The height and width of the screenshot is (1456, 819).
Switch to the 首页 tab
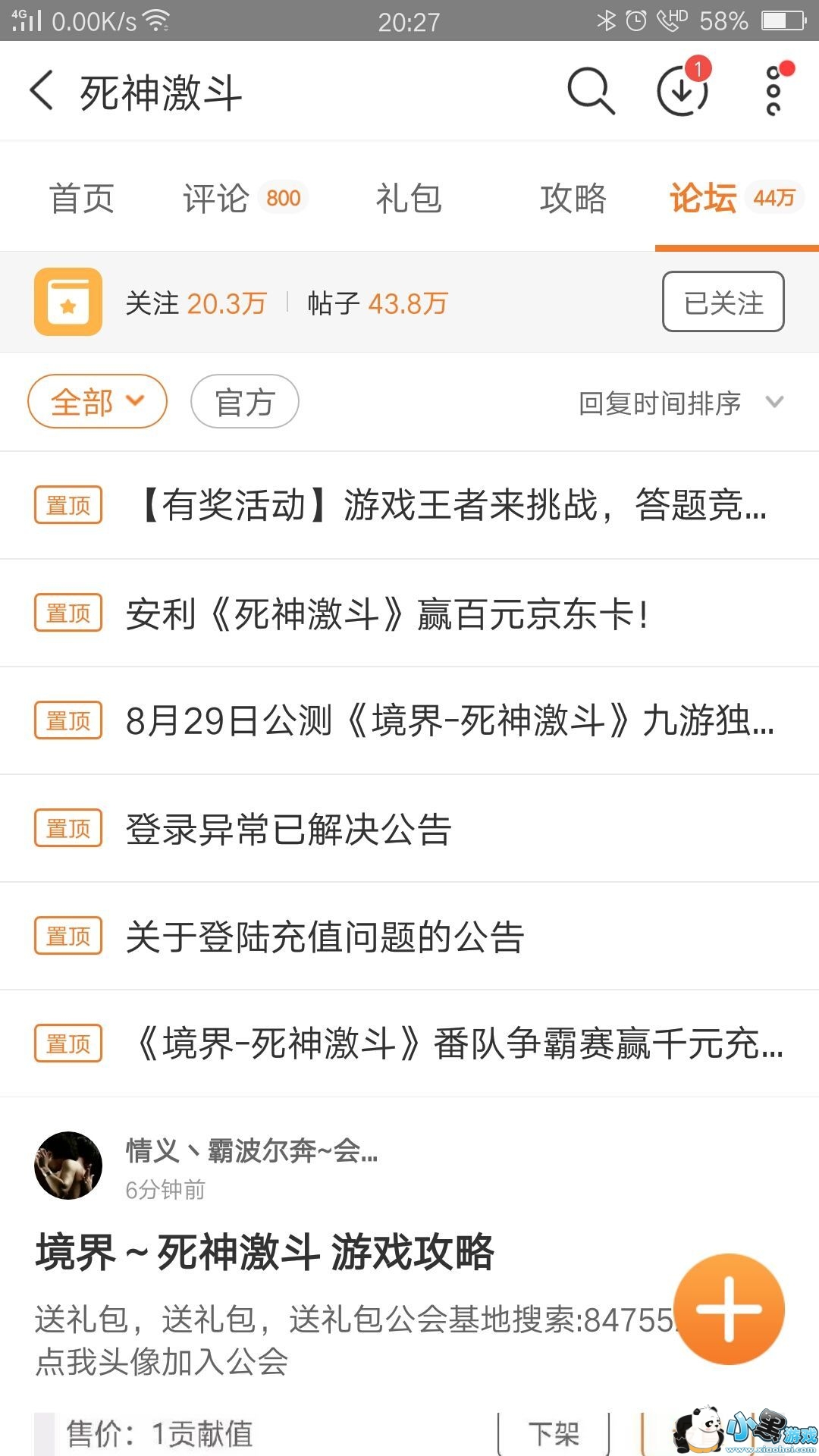tap(82, 199)
